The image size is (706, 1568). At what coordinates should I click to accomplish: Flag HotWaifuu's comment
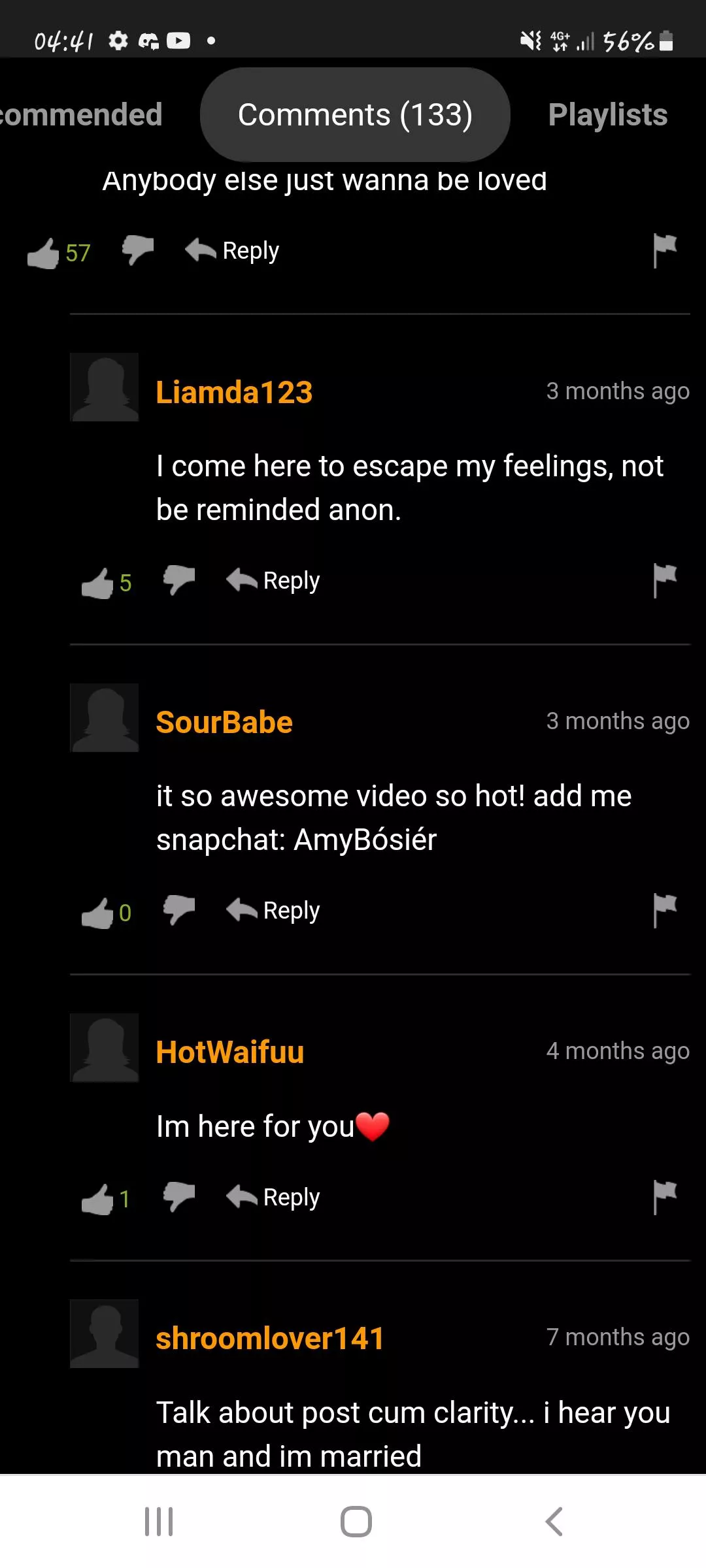click(x=664, y=1197)
